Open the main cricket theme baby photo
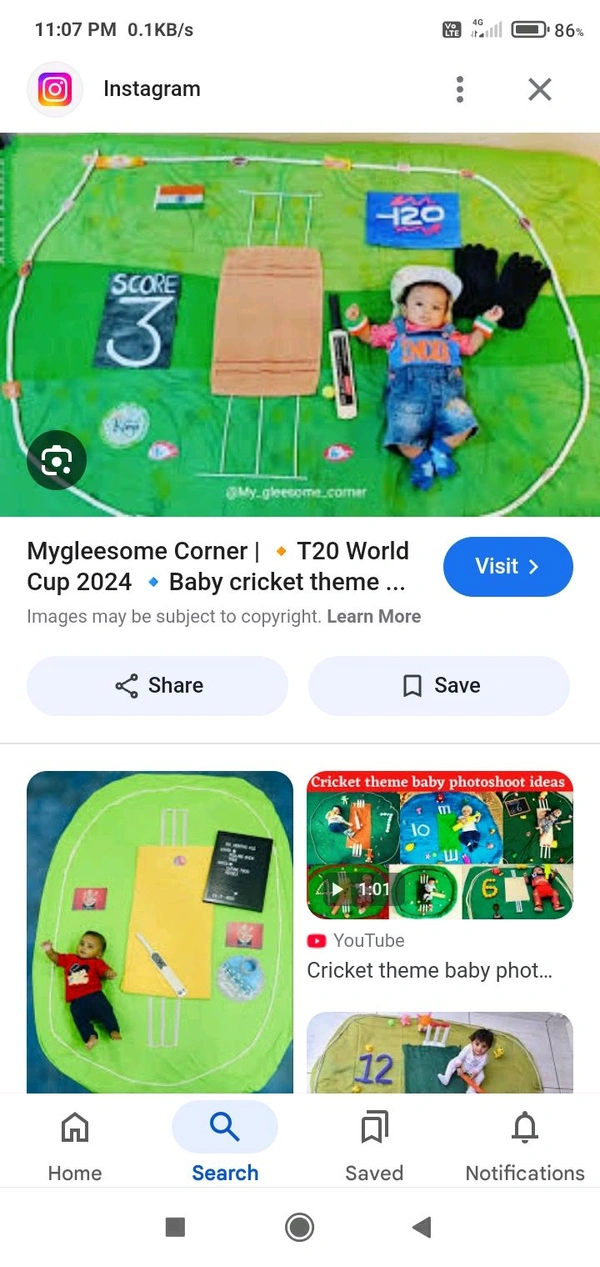600x1267 pixels. pyautogui.click(x=300, y=325)
